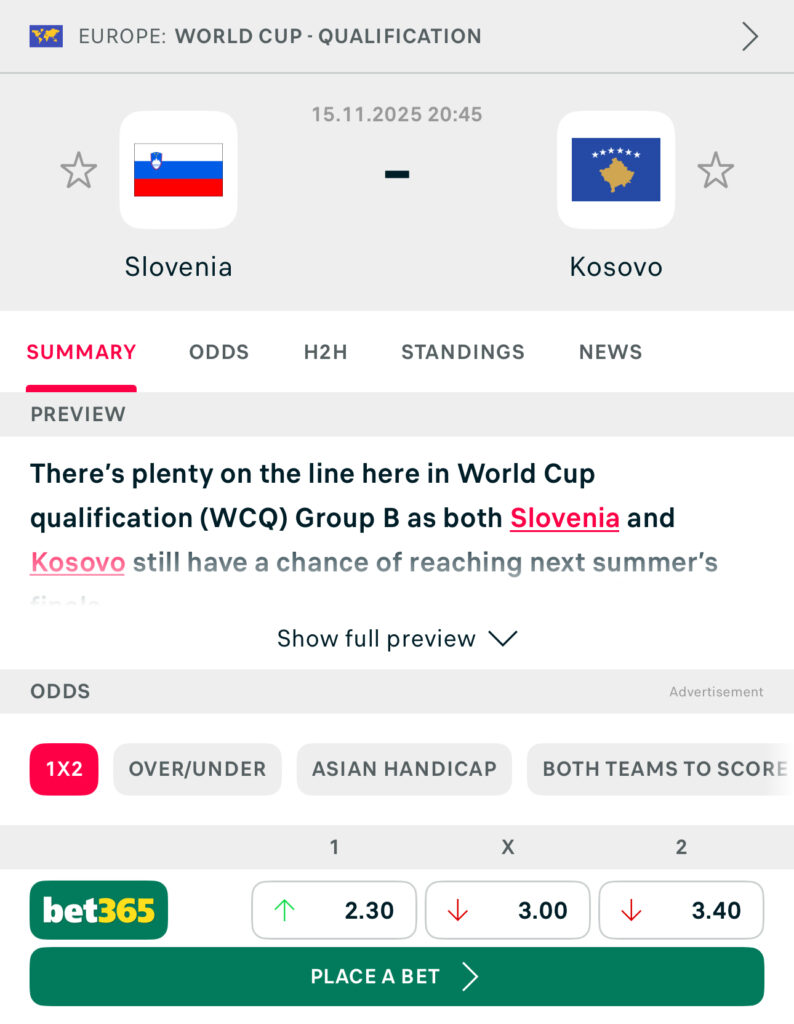Open Kosovo team flag tile
The height and width of the screenshot is (1024, 794).
pyautogui.click(x=615, y=170)
